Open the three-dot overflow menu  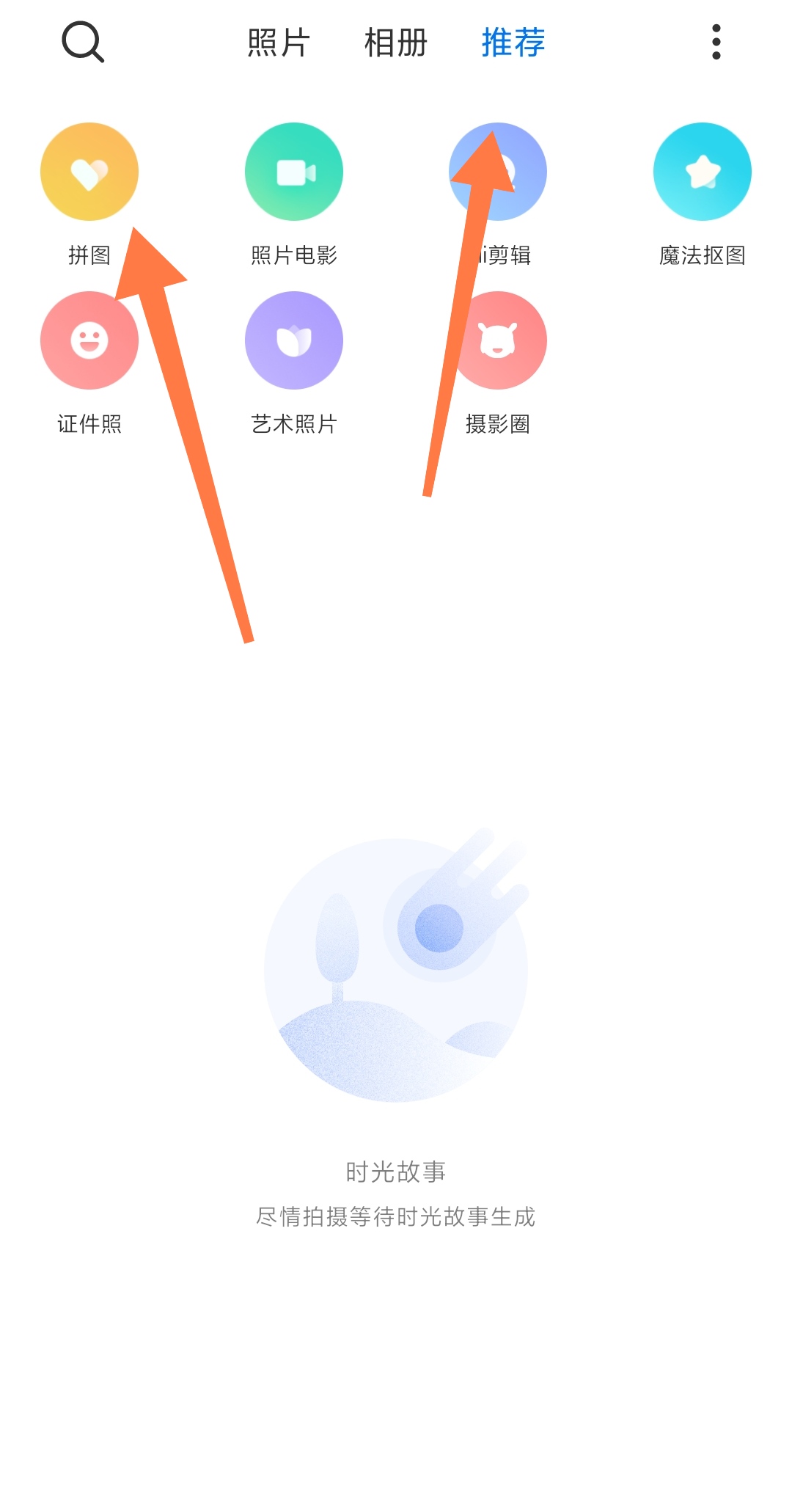(716, 43)
